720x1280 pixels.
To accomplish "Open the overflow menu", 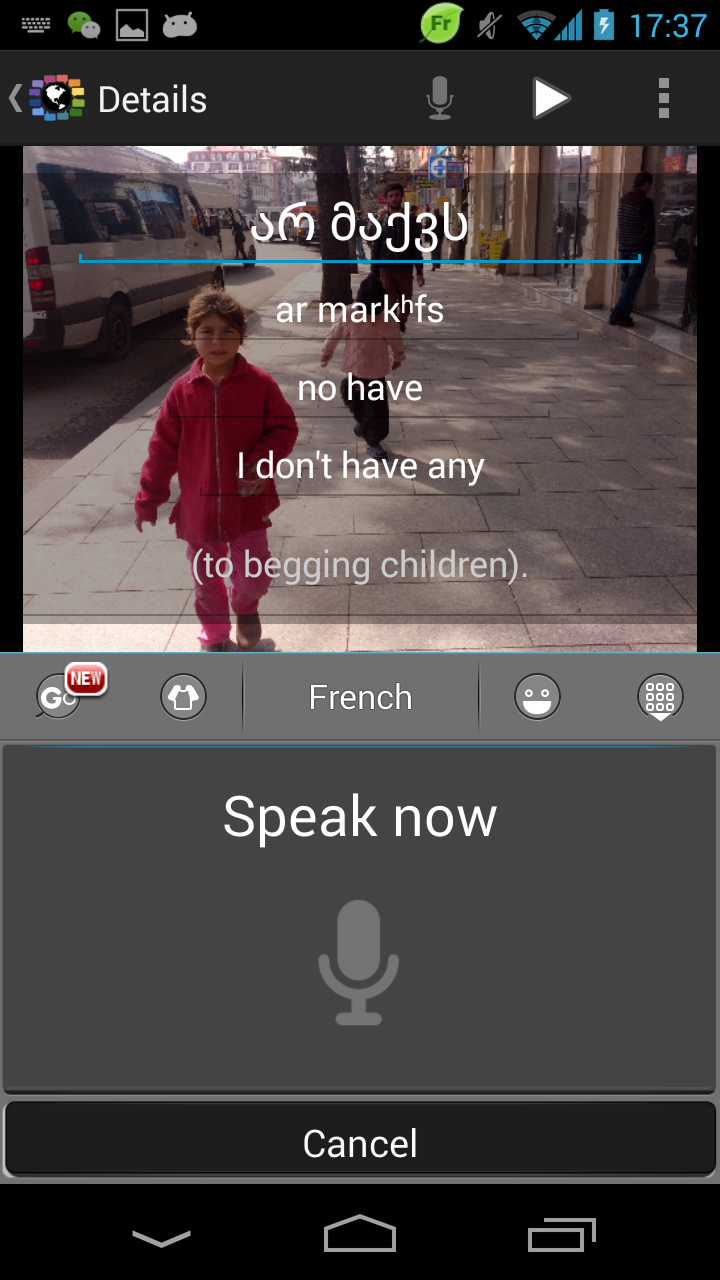I will 663,99.
